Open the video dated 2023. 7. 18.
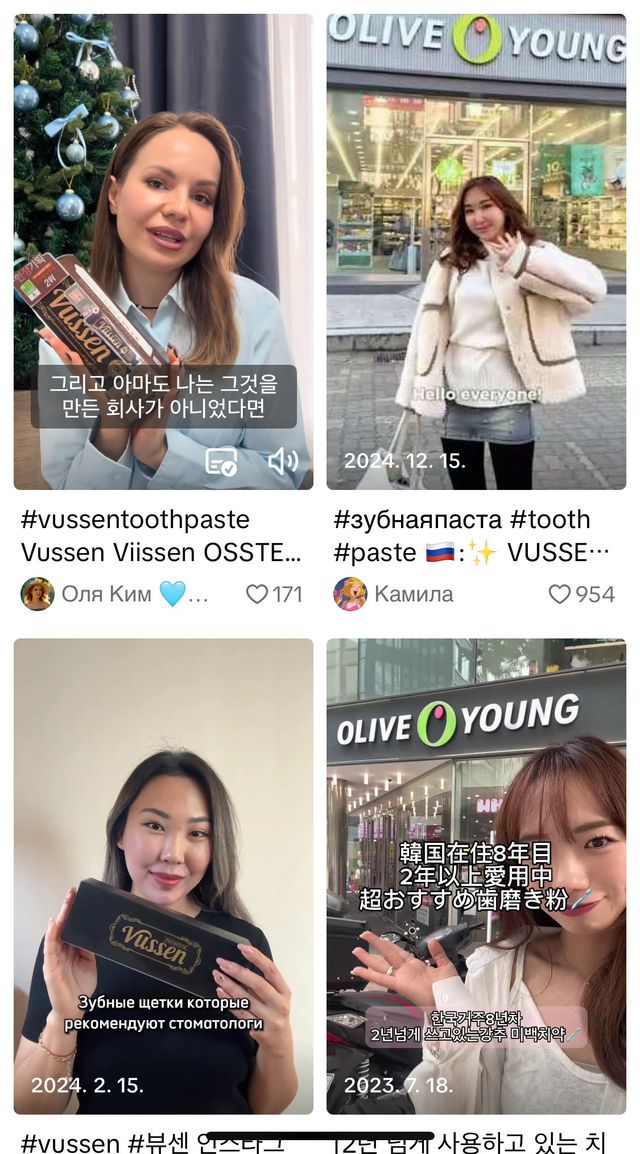 coord(476,875)
